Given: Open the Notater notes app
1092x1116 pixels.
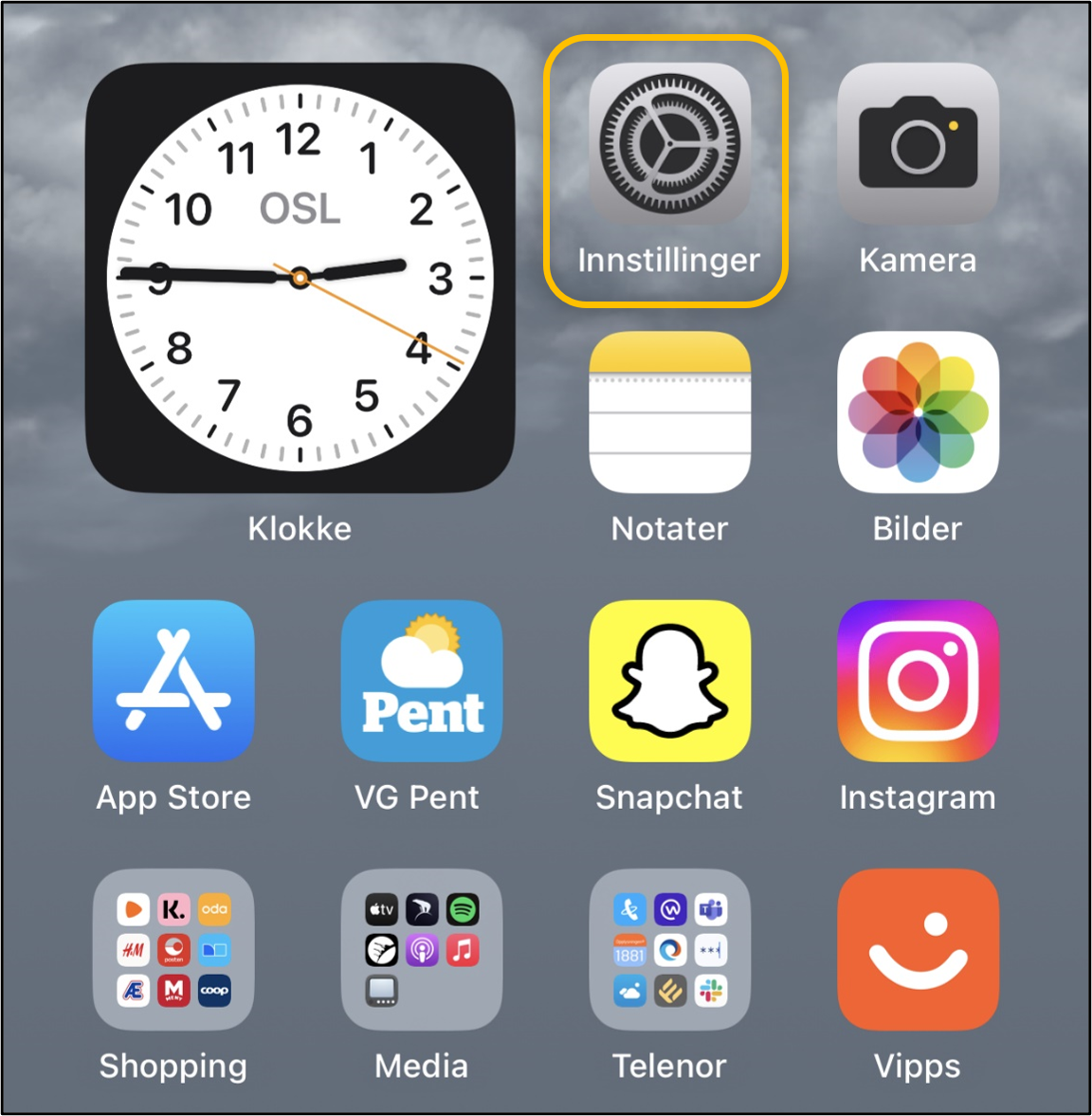Looking at the screenshot, I should pos(669,412).
